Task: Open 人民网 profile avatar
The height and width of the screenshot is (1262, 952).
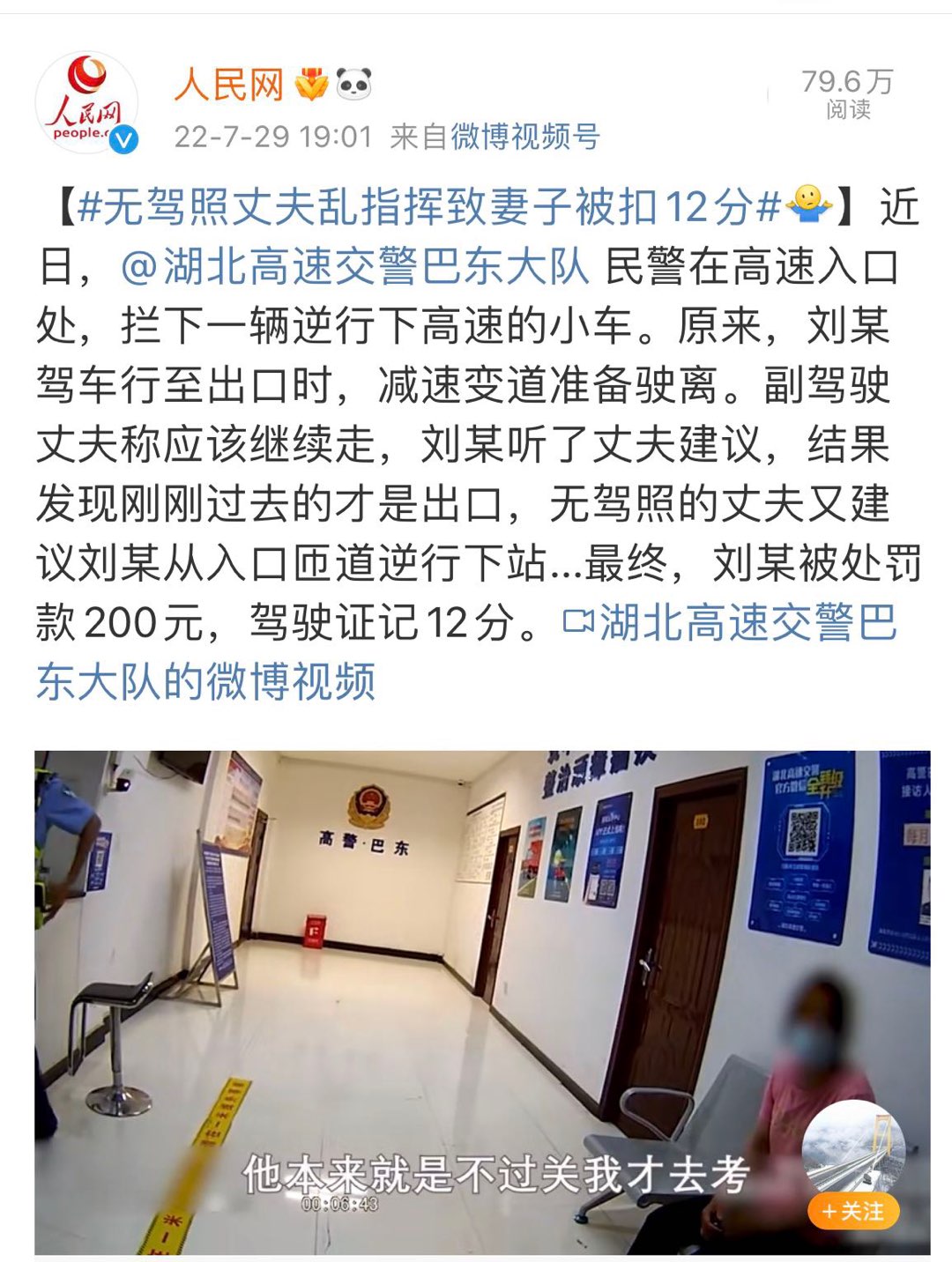Action: (x=86, y=103)
